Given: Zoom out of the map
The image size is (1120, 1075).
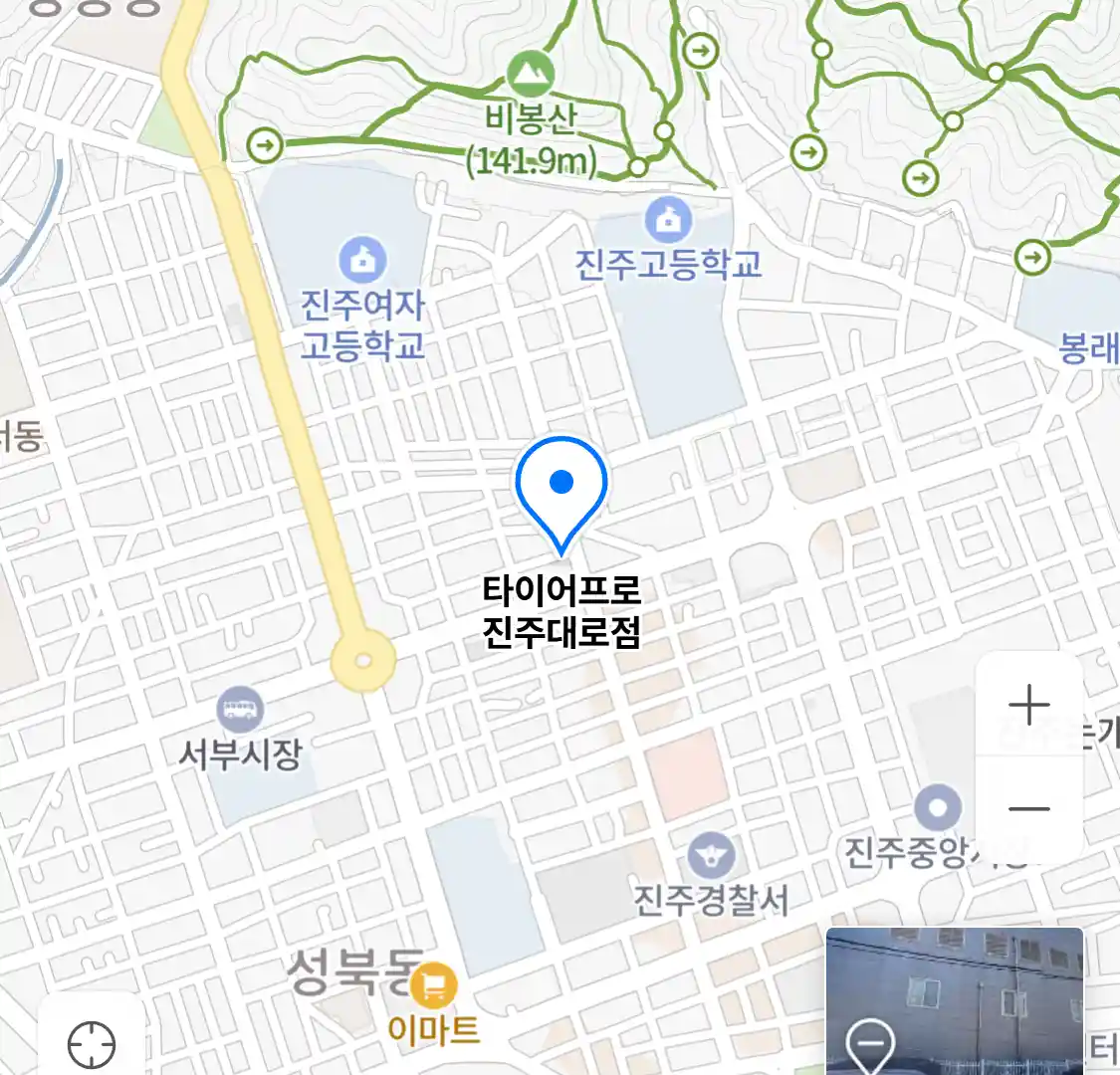Looking at the screenshot, I should 1029,809.
